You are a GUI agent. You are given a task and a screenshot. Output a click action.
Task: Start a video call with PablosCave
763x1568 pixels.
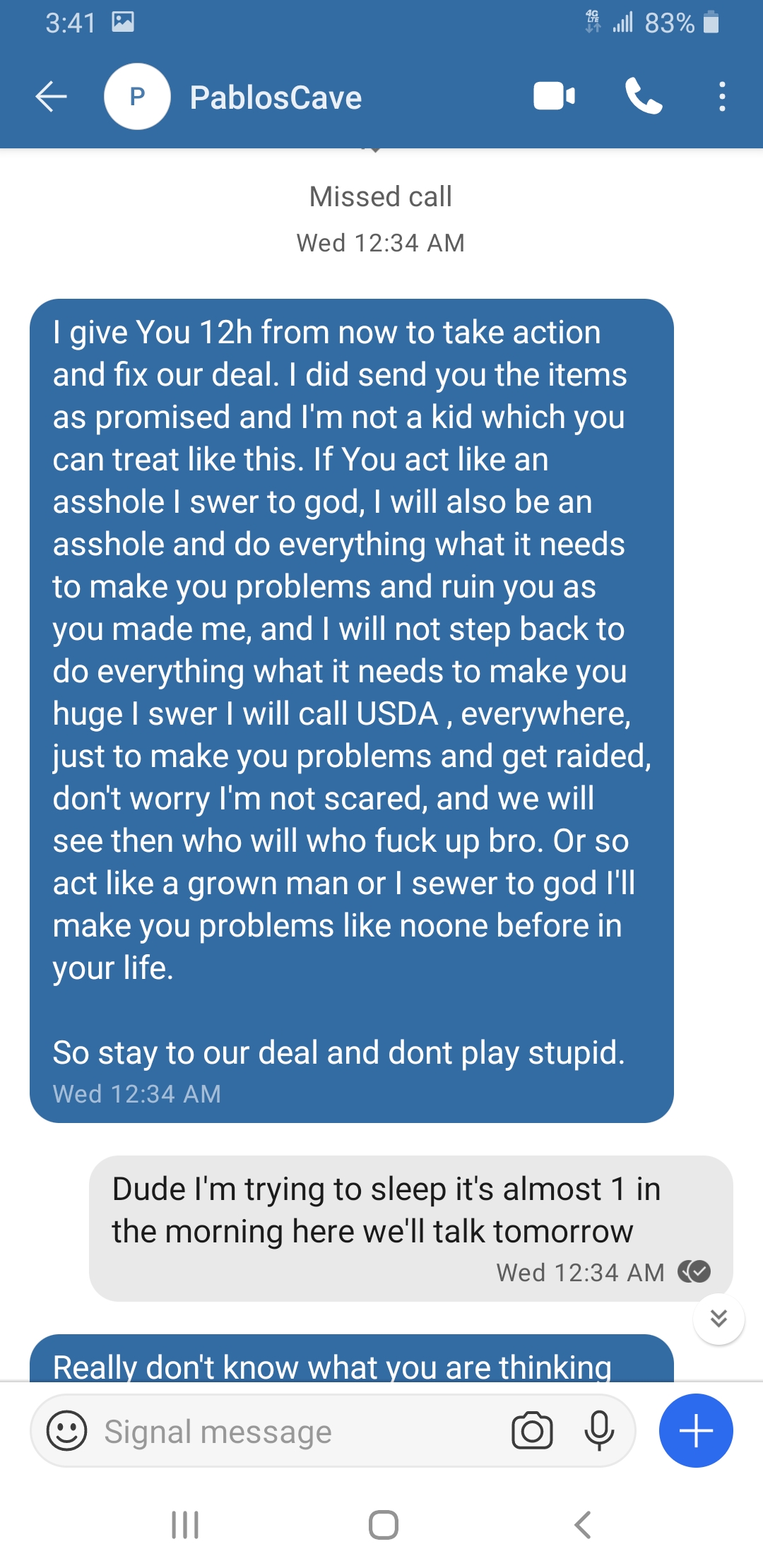coord(554,97)
